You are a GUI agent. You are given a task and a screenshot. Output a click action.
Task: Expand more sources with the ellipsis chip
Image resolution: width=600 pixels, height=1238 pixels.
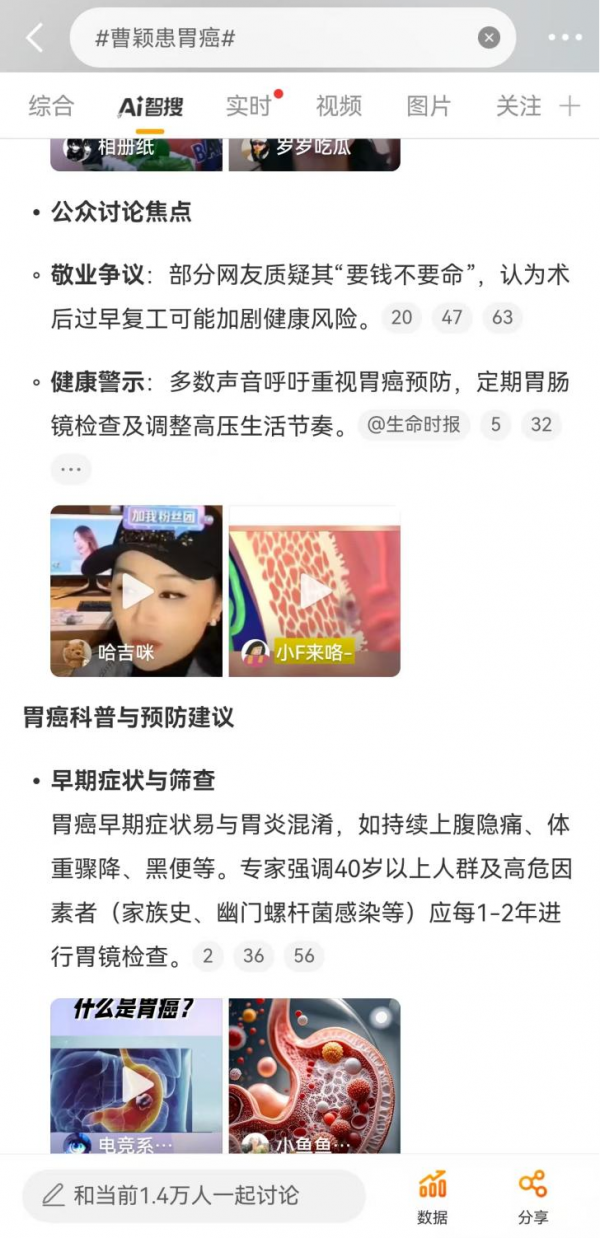[71, 468]
